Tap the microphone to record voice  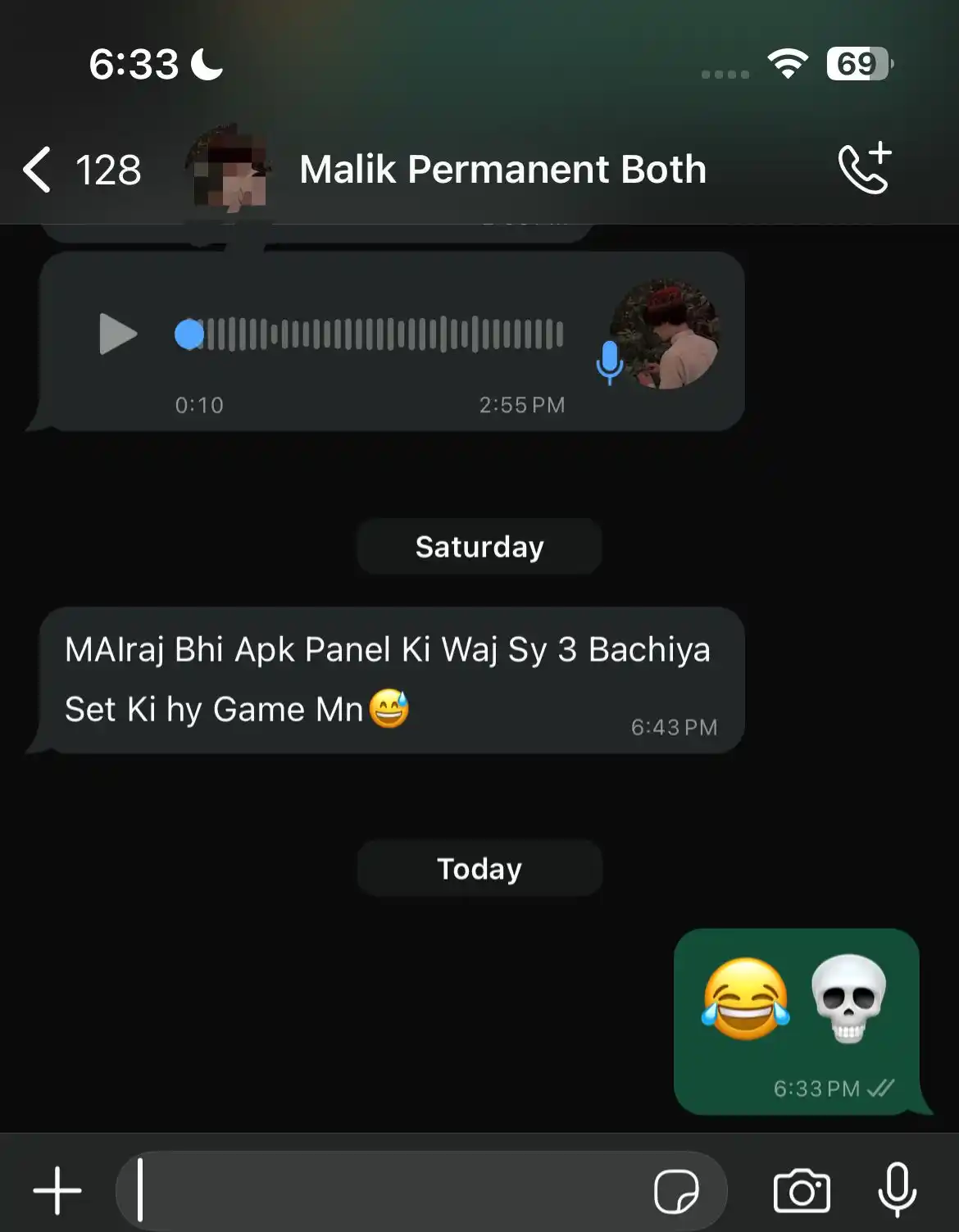(x=898, y=1190)
